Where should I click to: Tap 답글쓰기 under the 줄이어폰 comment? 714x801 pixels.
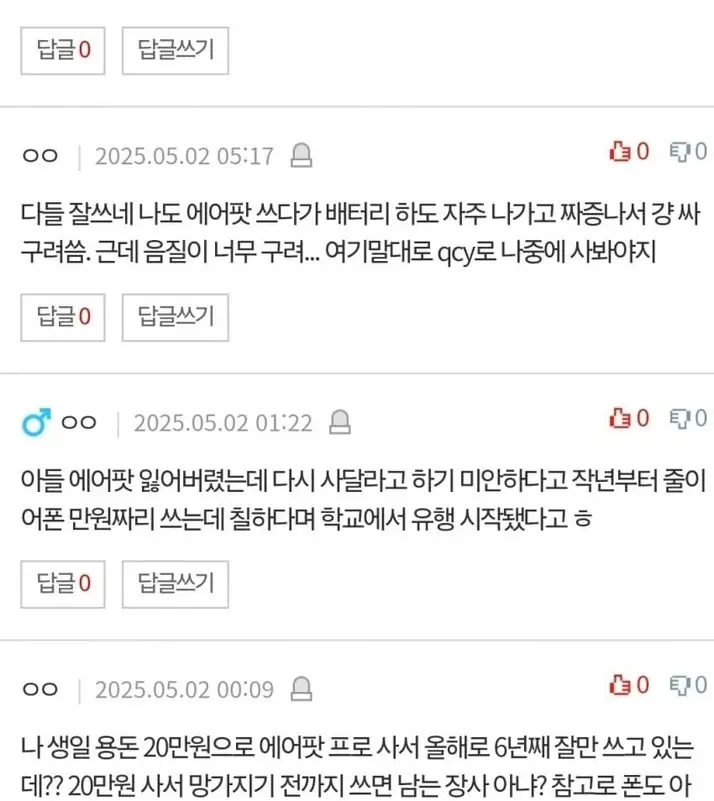(175, 581)
